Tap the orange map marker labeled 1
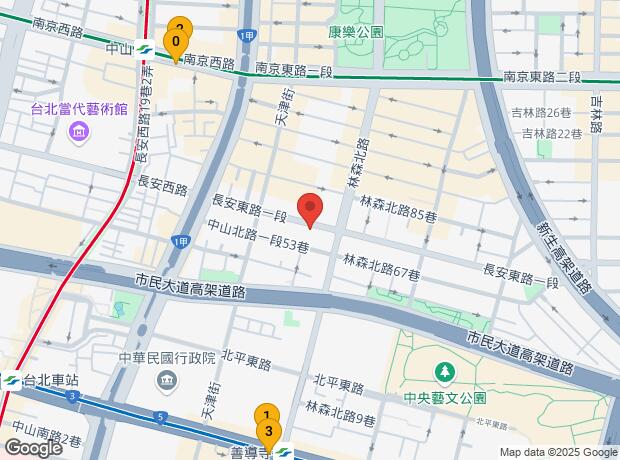 [265, 411]
